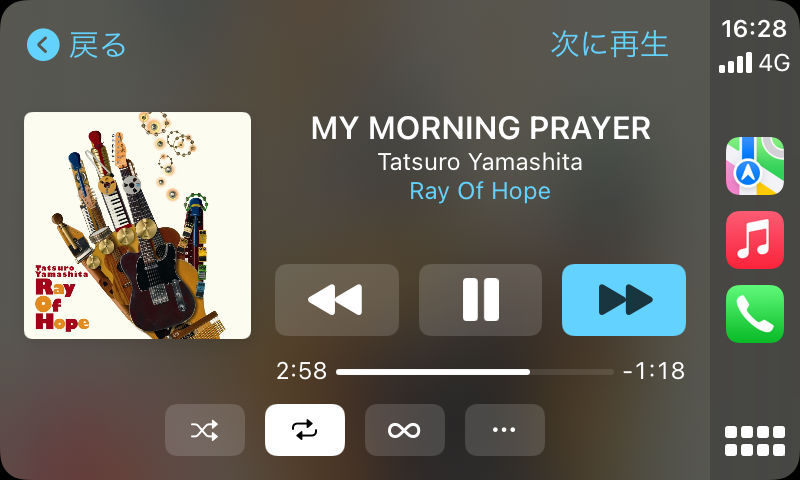
Task: Skip forward to the next track
Action: point(624,300)
